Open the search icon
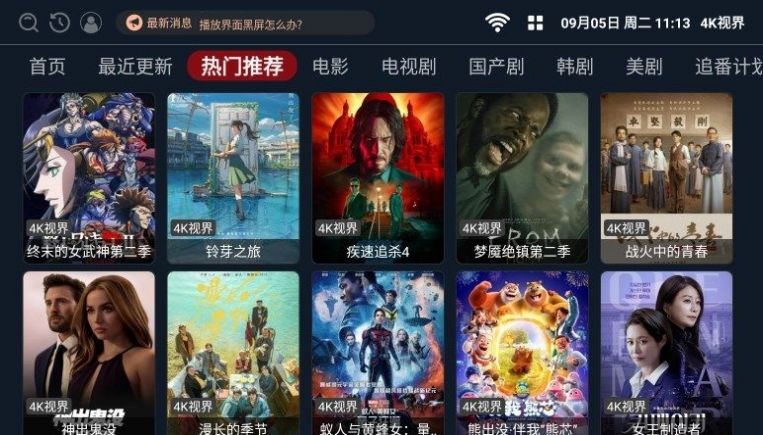Viewport: 763px width, 435px height. [x=29, y=23]
